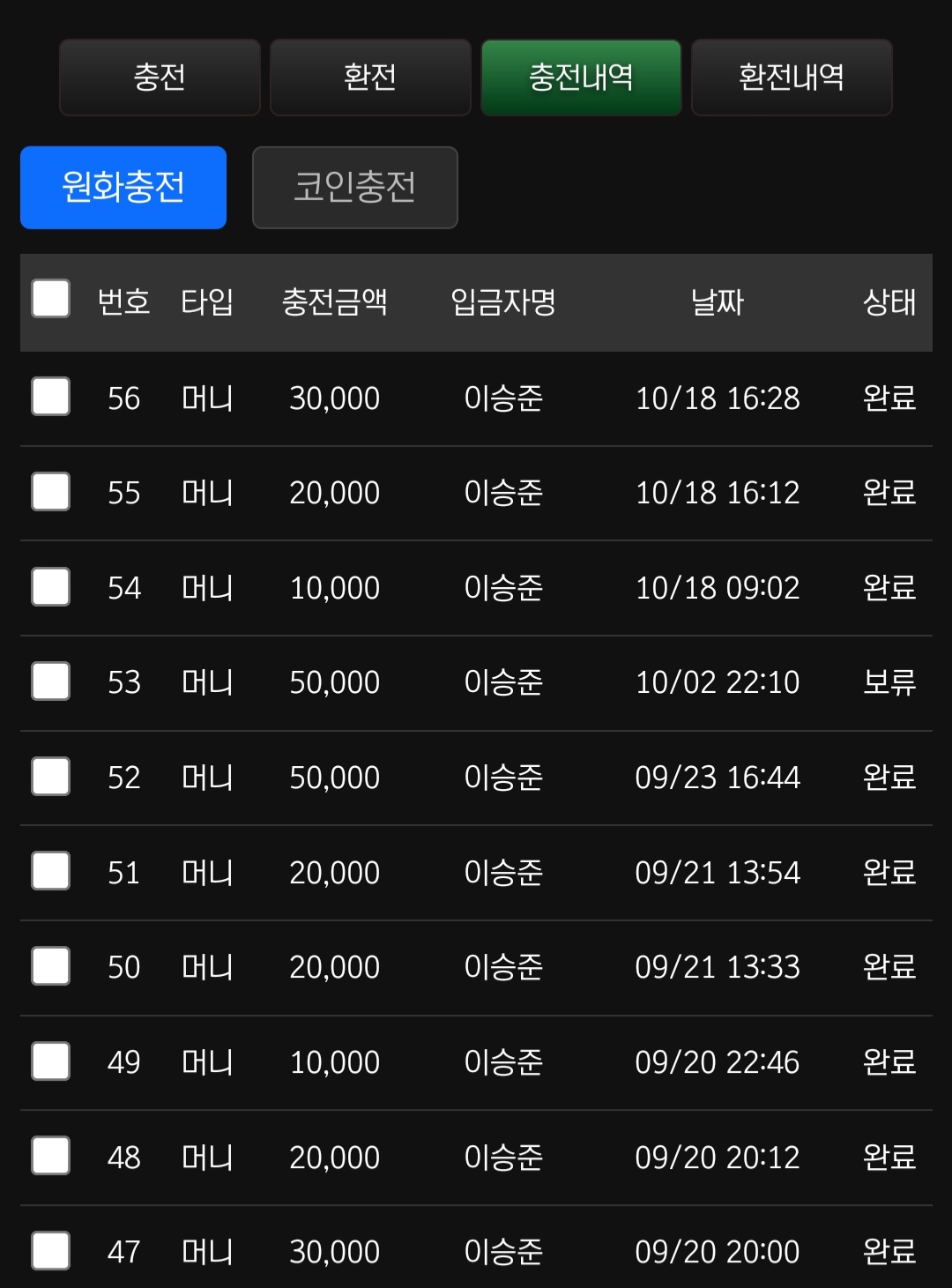
Task: Select the checkbox for entry 47
Action: coord(51,1251)
